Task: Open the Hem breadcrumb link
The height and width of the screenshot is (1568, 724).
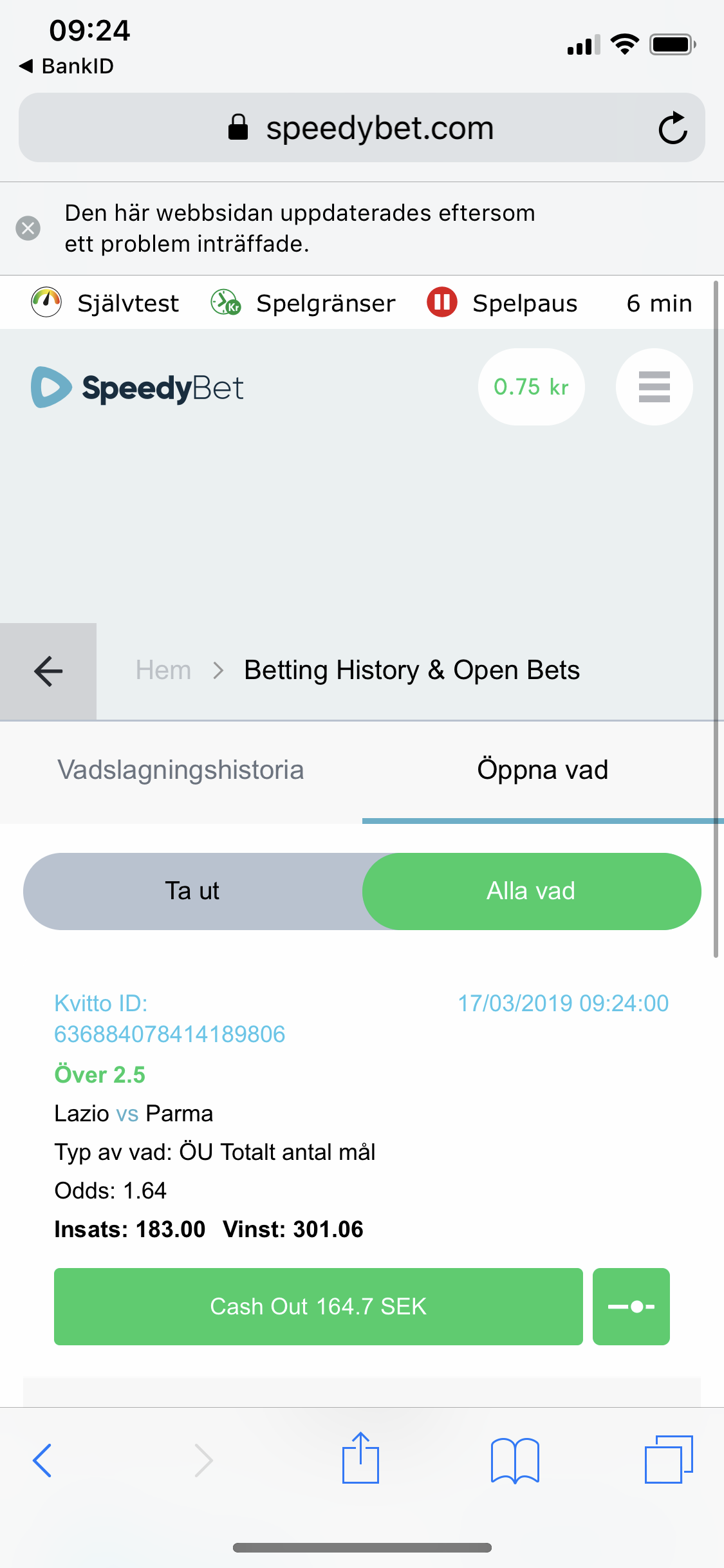Action: point(163,671)
